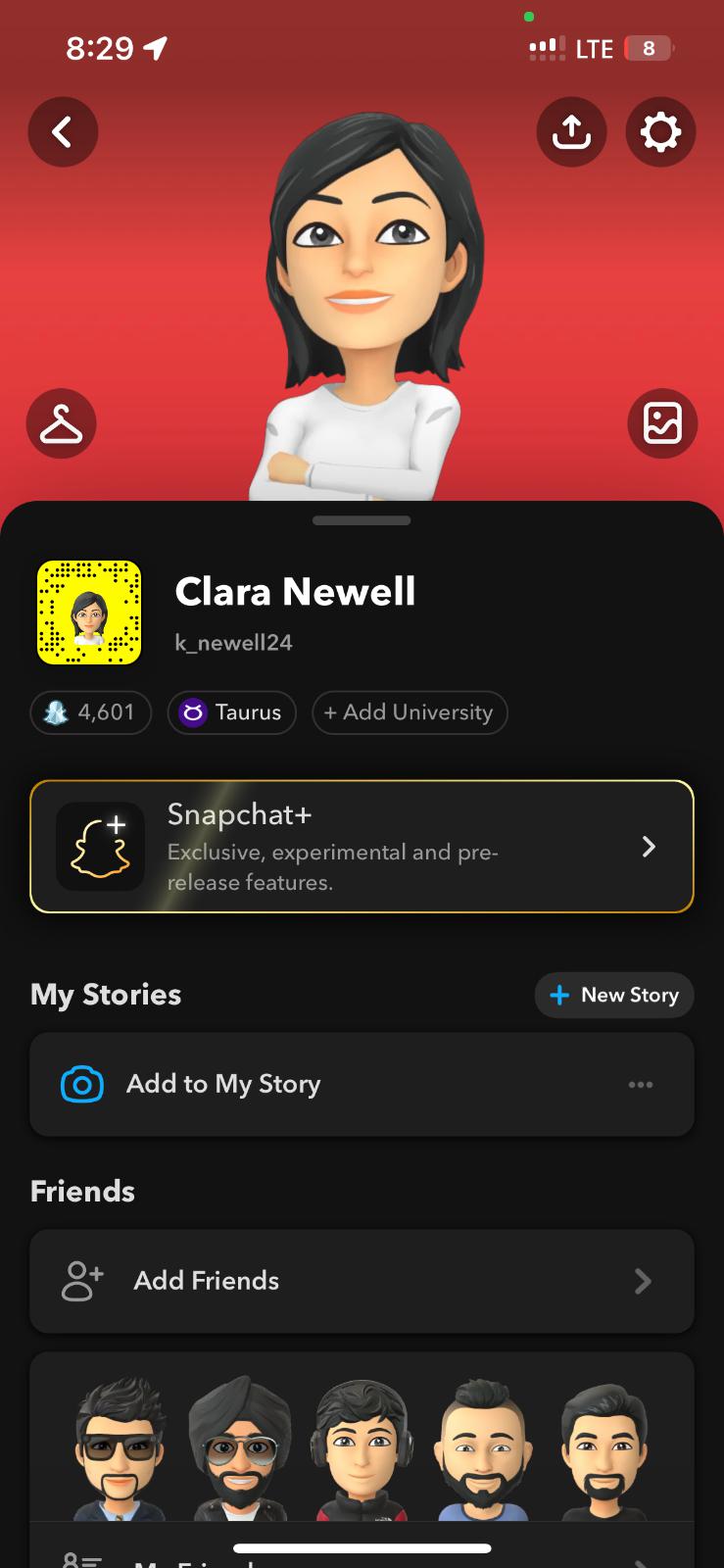Screen dimensions: 724x1568
Task: Open more options for My Story
Action: [x=641, y=1084]
